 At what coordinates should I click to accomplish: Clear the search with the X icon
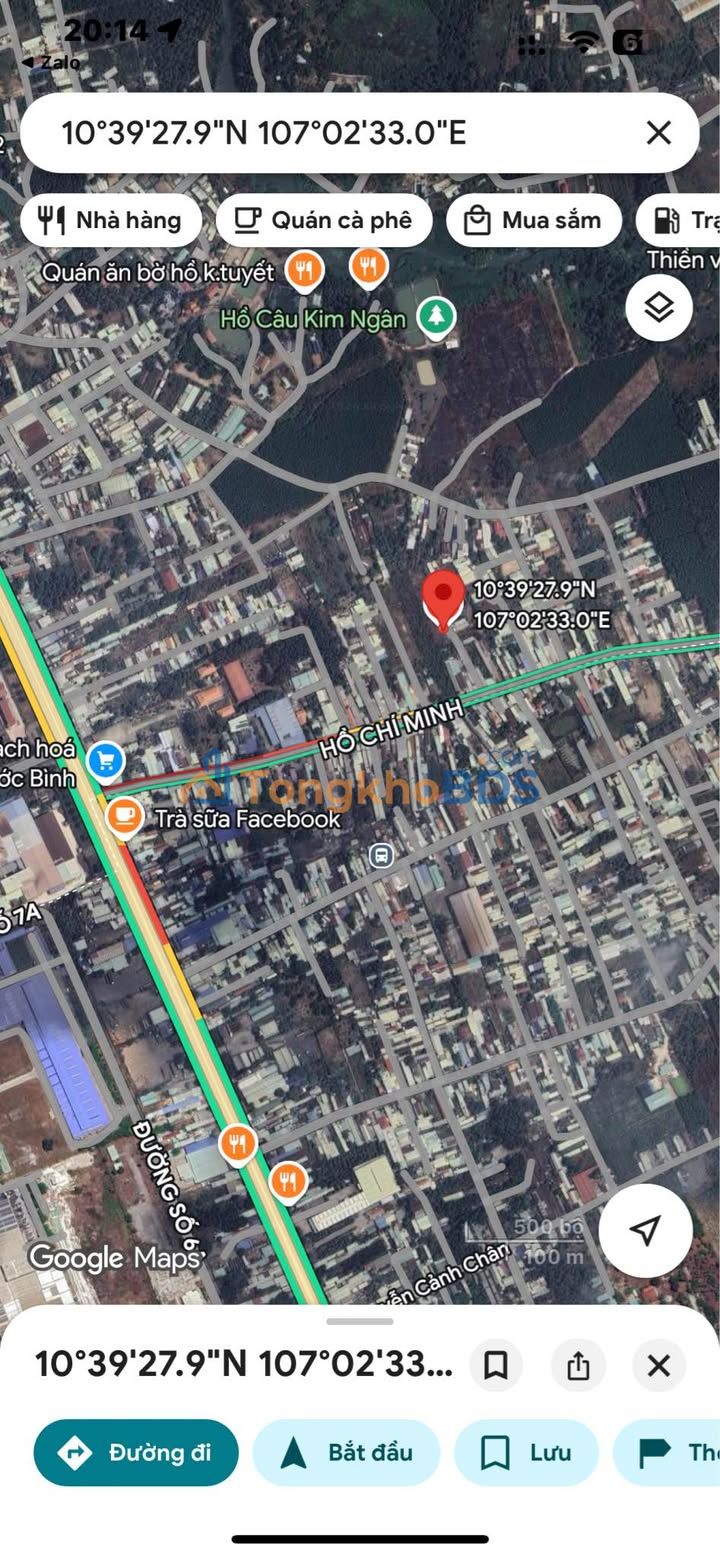(658, 133)
